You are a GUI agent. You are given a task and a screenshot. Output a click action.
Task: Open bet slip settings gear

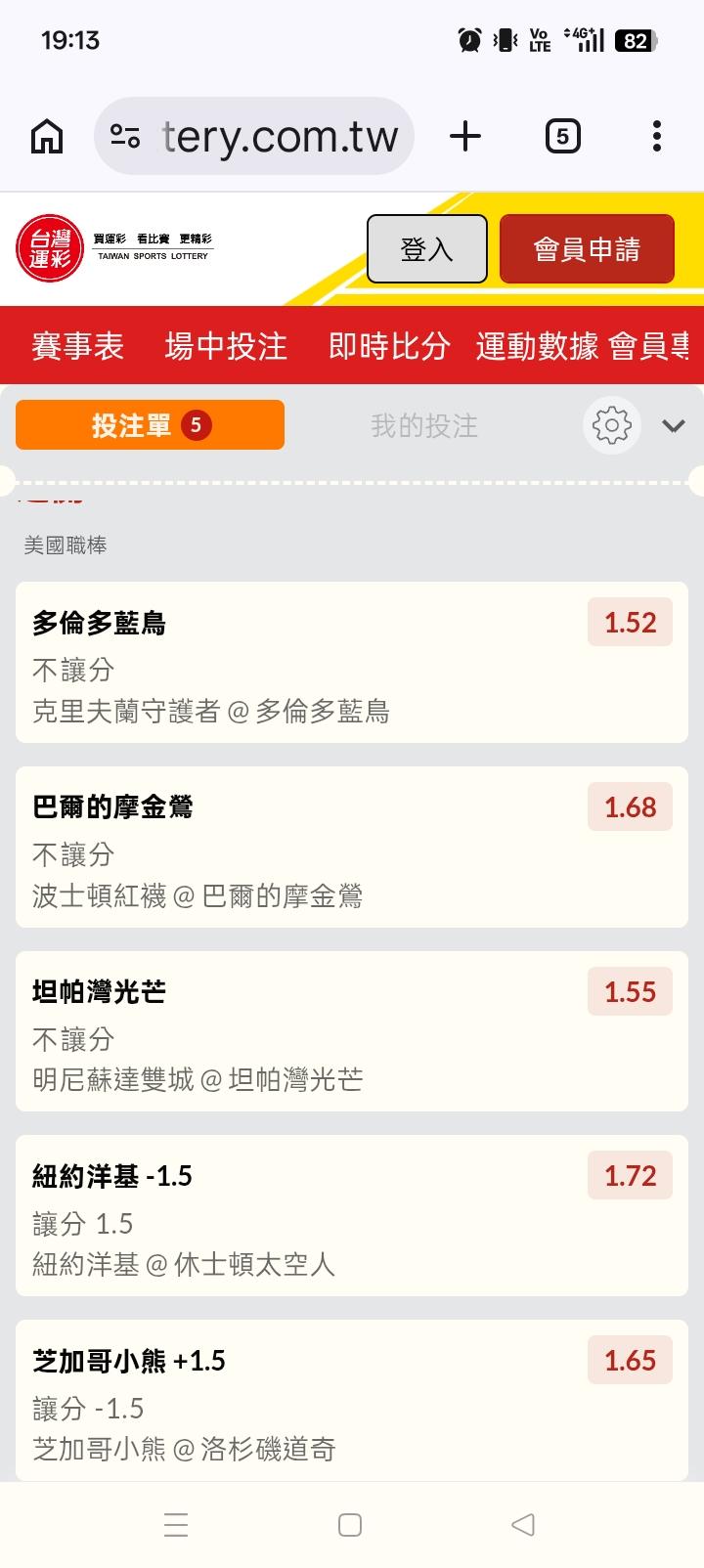click(x=612, y=425)
